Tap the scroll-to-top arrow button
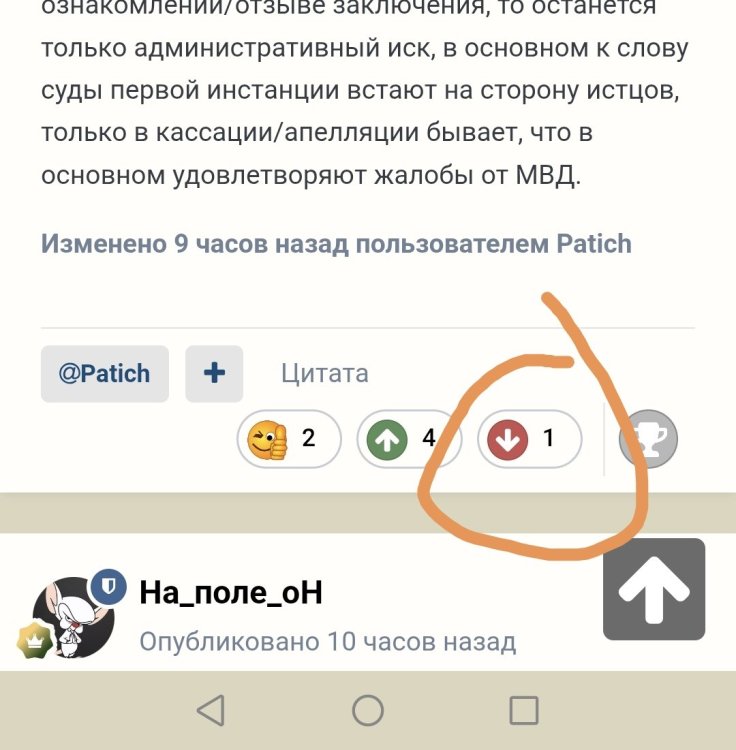This screenshot has height=750, width=736. (654, 589)
